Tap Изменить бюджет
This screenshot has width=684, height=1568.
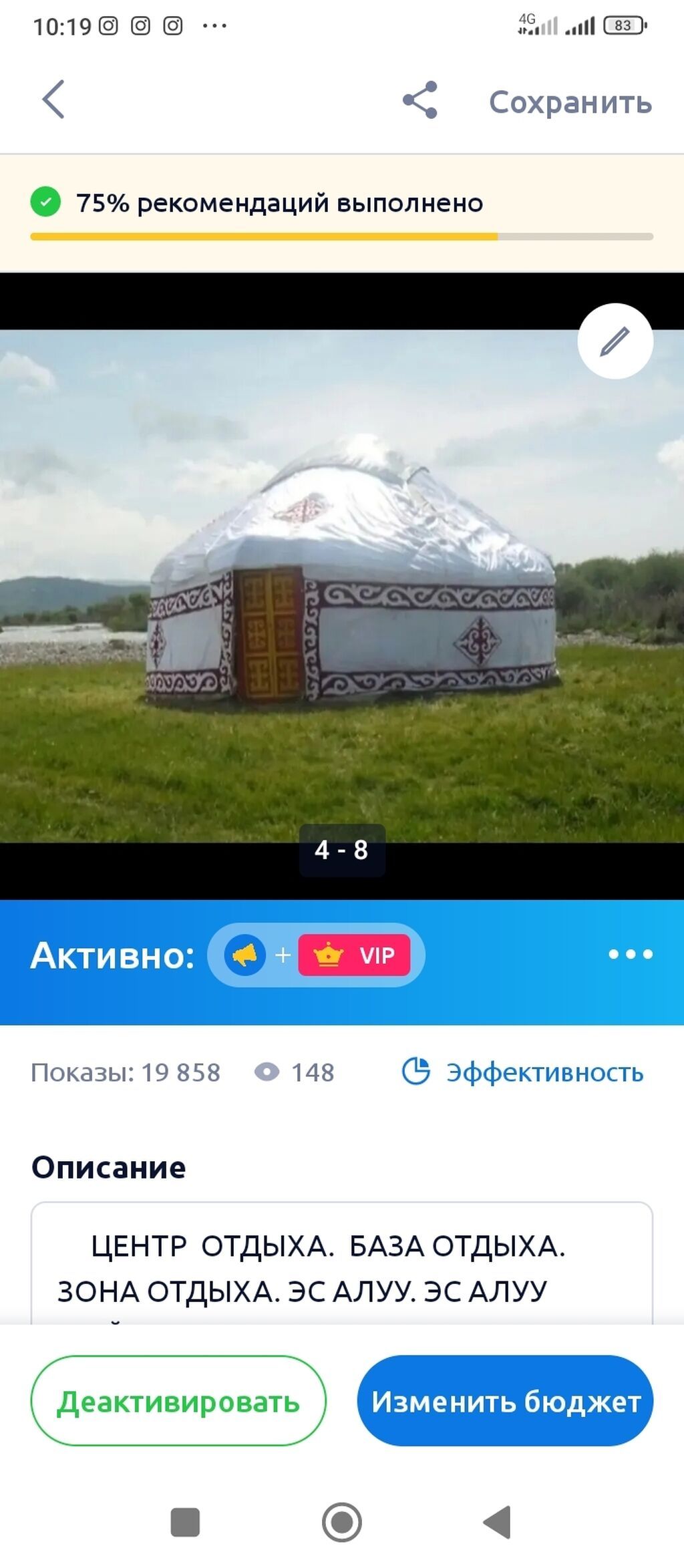coord(506,1401)
